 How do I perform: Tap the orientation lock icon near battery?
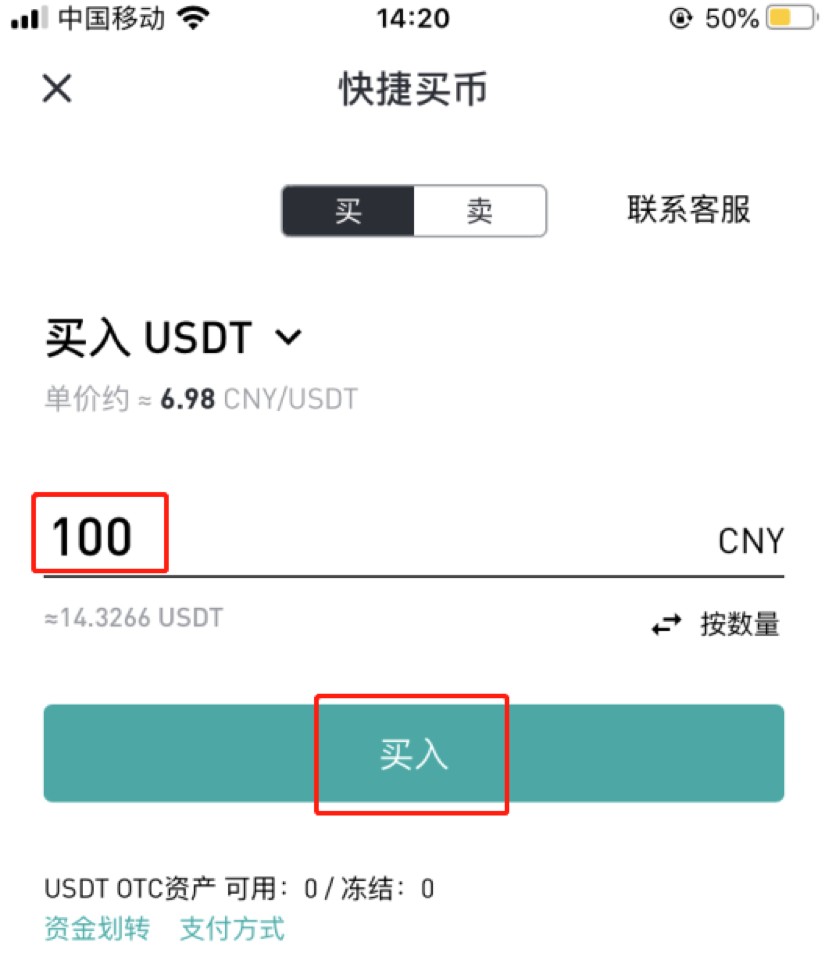[683, 17]
